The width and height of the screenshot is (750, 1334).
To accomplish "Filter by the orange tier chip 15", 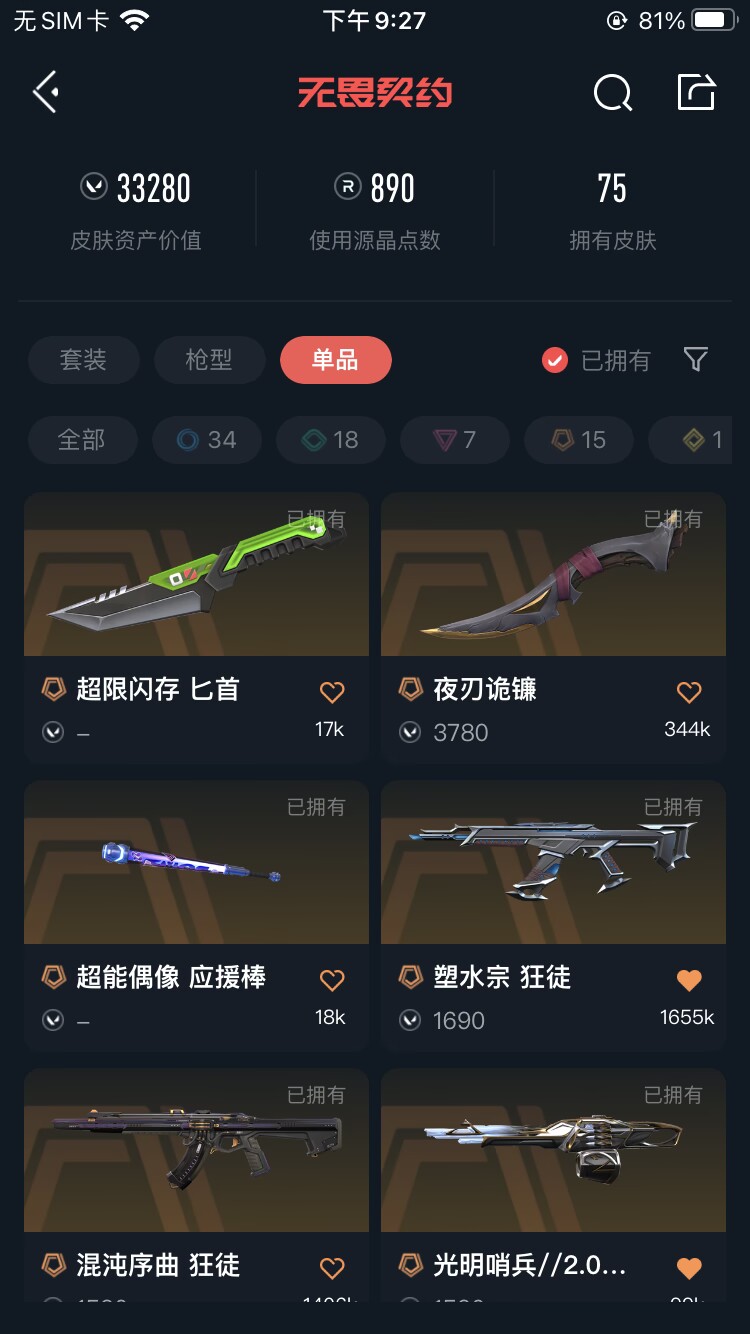I will click(579, 440).
